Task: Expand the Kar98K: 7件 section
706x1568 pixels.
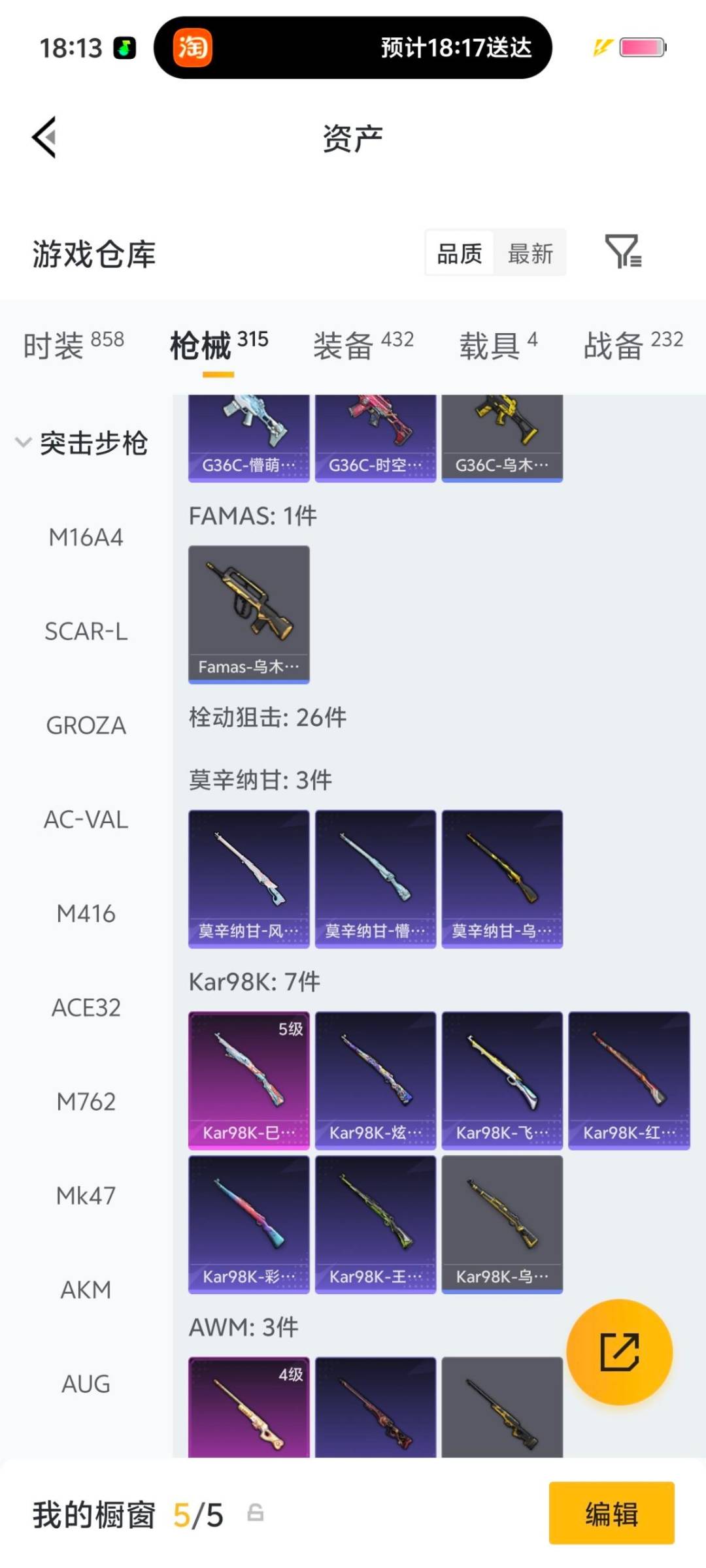Action: pos(254,980)
